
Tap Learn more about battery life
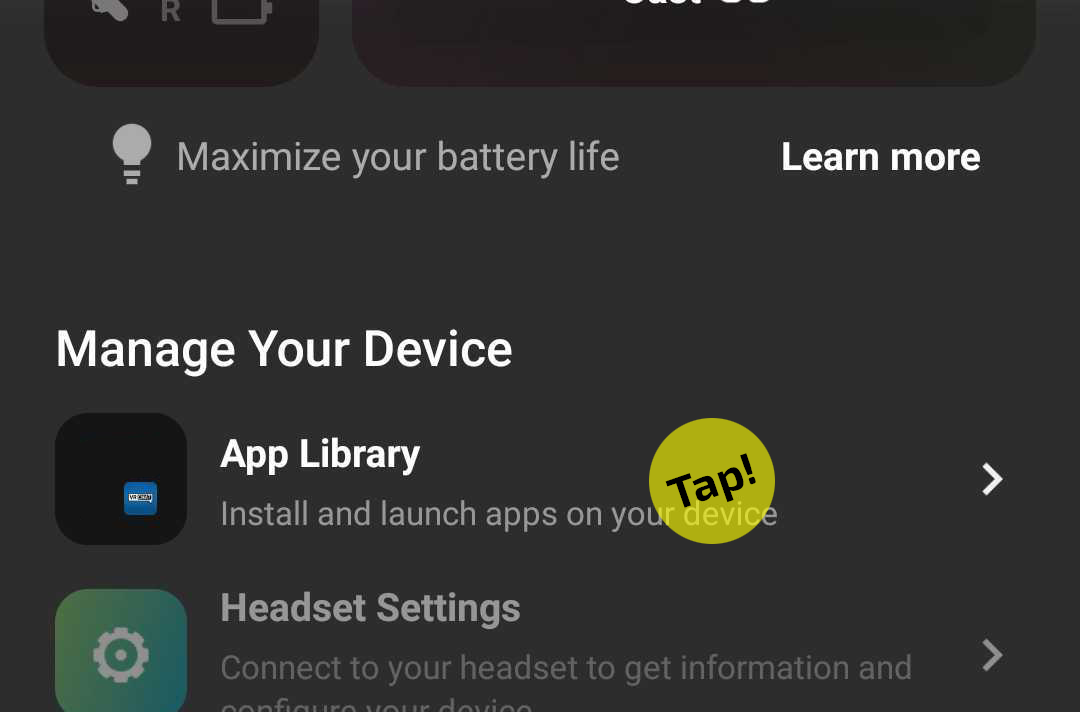tap(880, 157)
